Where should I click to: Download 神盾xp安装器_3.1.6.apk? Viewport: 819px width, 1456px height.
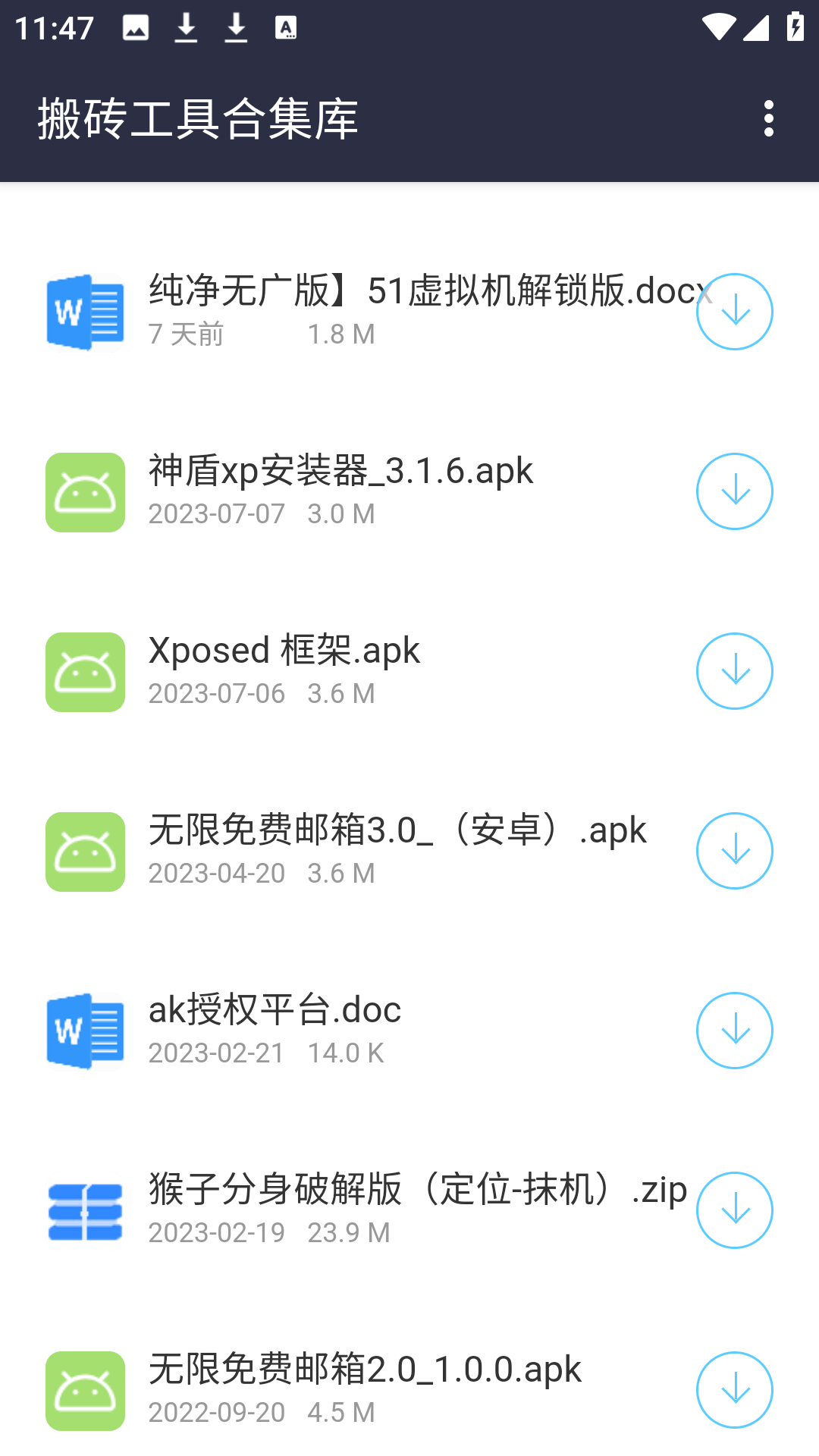point(734,491)
